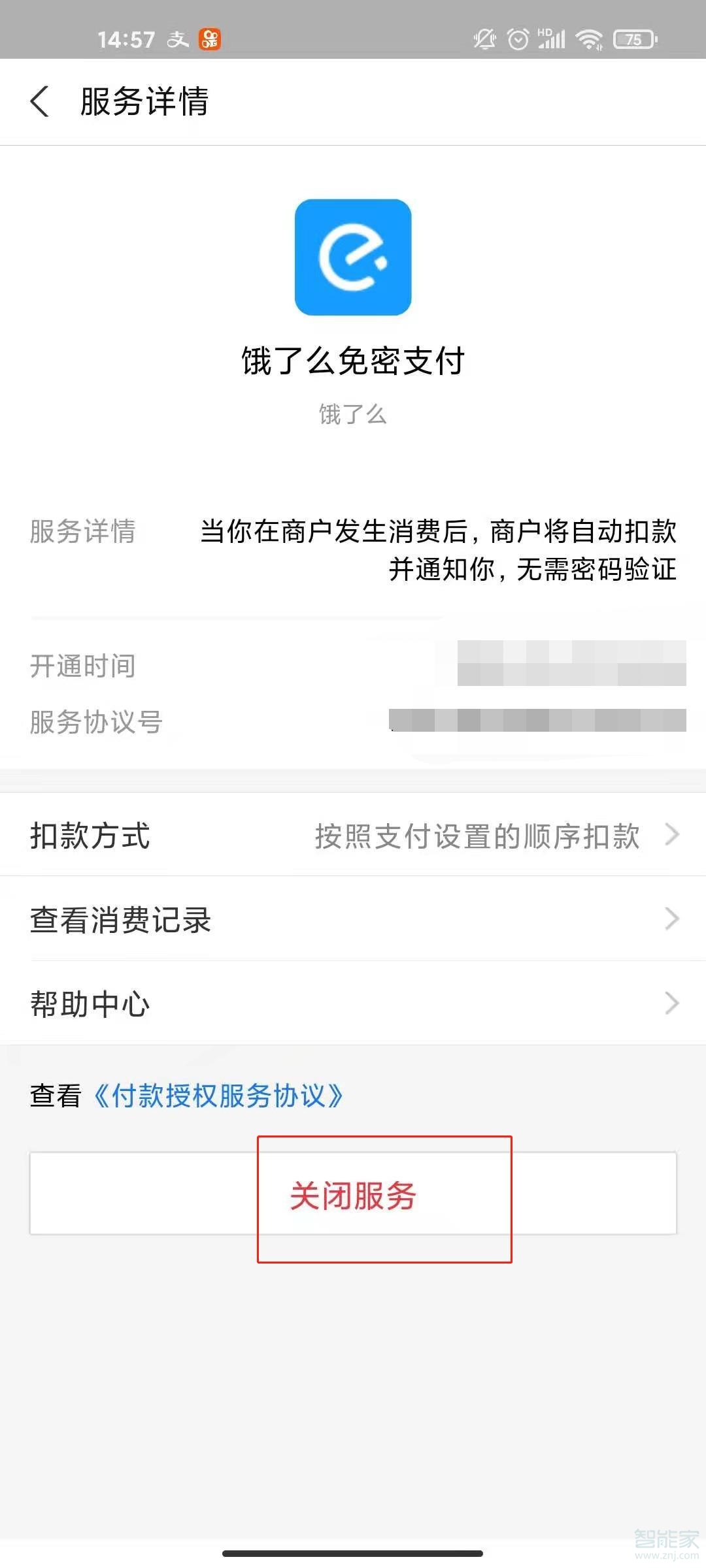The height and width of the screenshot is (1568, 706).
Task: Expand the 扣款方式 deduction order options
Action: coord(673,835)
